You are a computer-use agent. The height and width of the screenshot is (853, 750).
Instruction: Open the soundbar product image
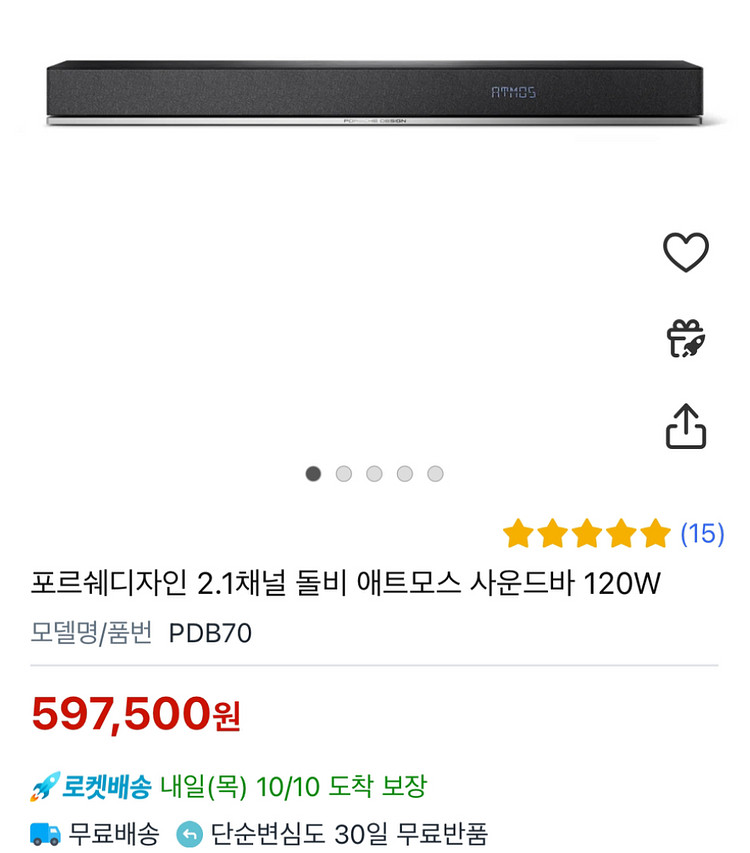[x=375, y=94]
